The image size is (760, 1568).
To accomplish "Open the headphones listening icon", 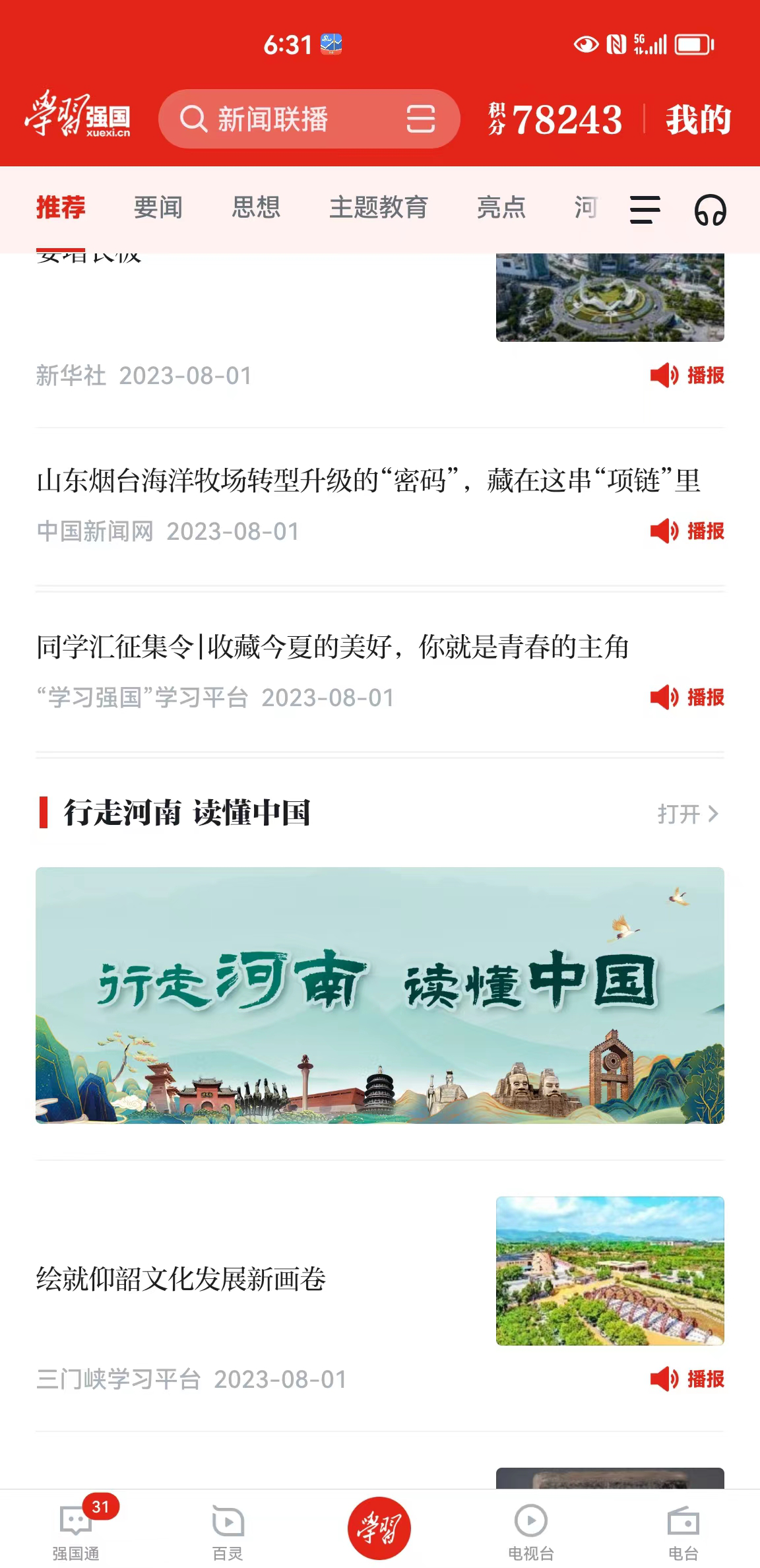I will point(710,210).
